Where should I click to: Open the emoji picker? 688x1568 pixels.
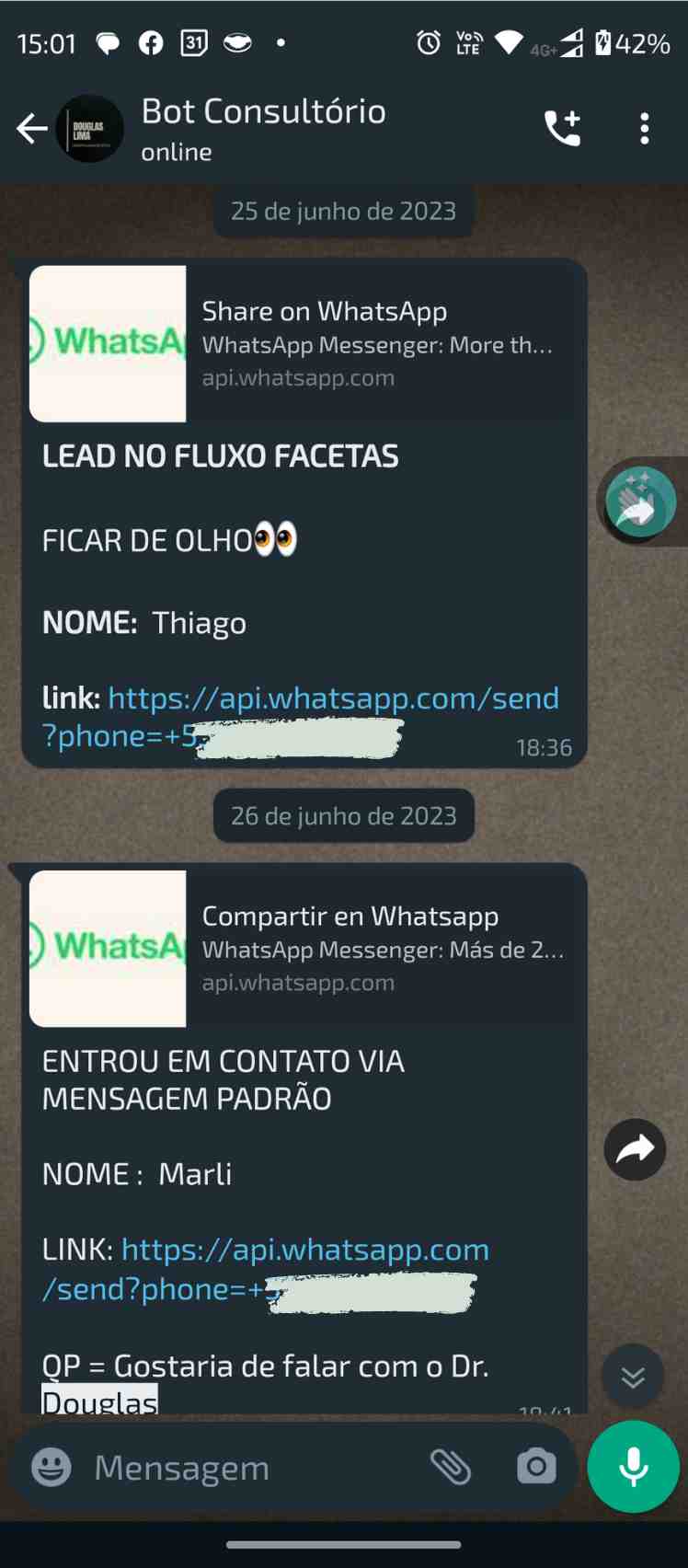(x=52, y=1467)
